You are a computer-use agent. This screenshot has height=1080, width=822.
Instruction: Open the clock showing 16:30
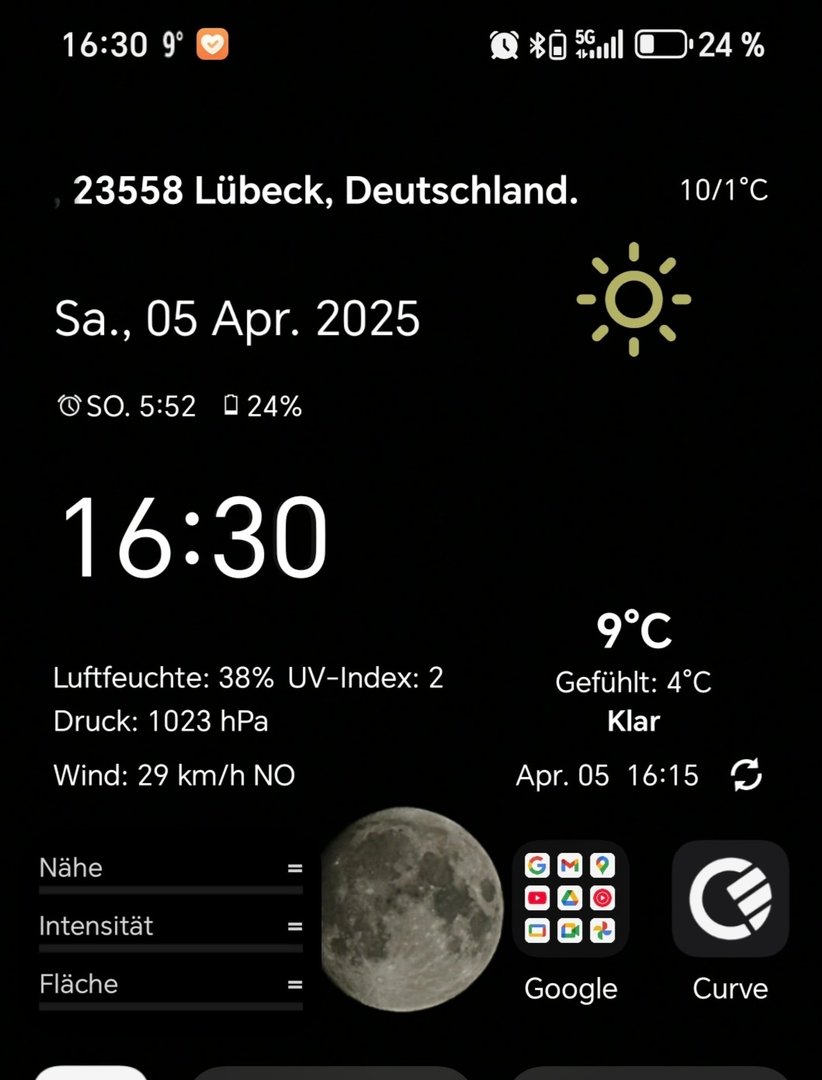(195, 537)
